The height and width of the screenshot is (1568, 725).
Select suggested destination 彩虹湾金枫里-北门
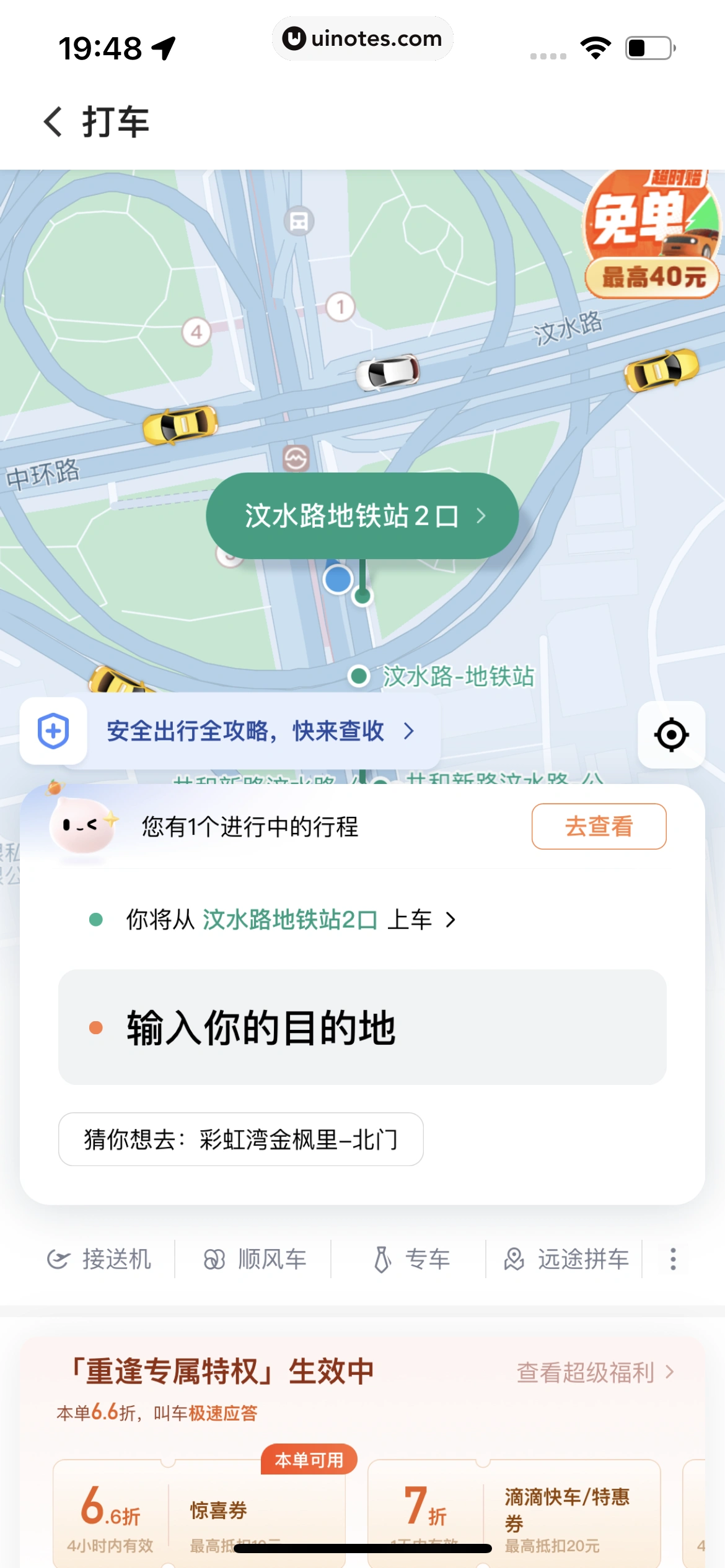coord(240,1139)
